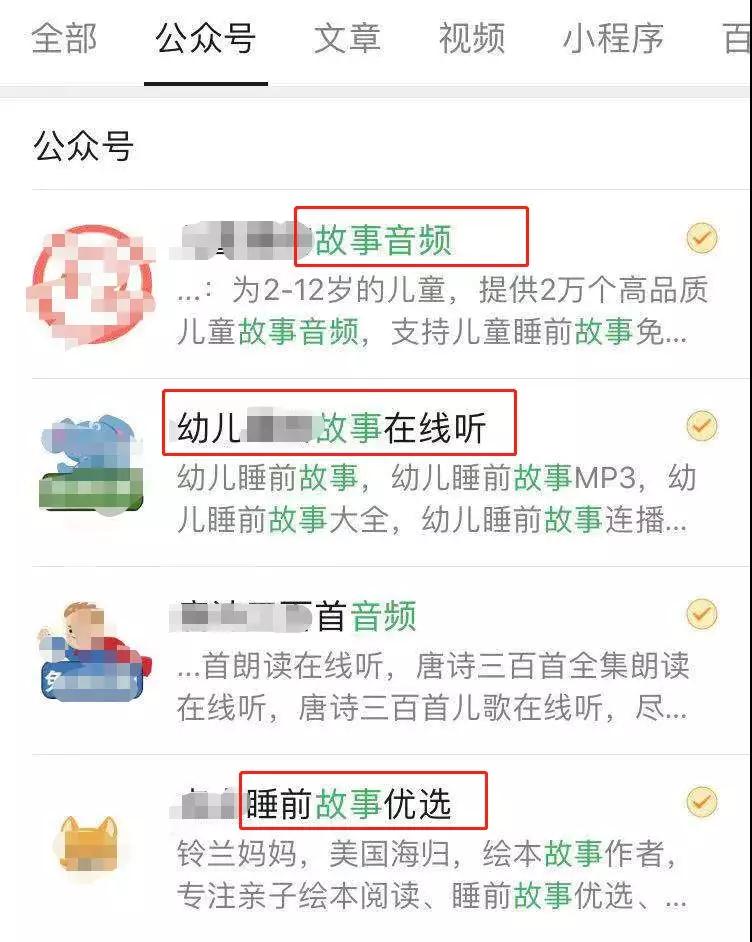Switch to the 小程序 tab
Image resolution: width=752 pixels, height=942 pixels.
(x=612, y=39)
